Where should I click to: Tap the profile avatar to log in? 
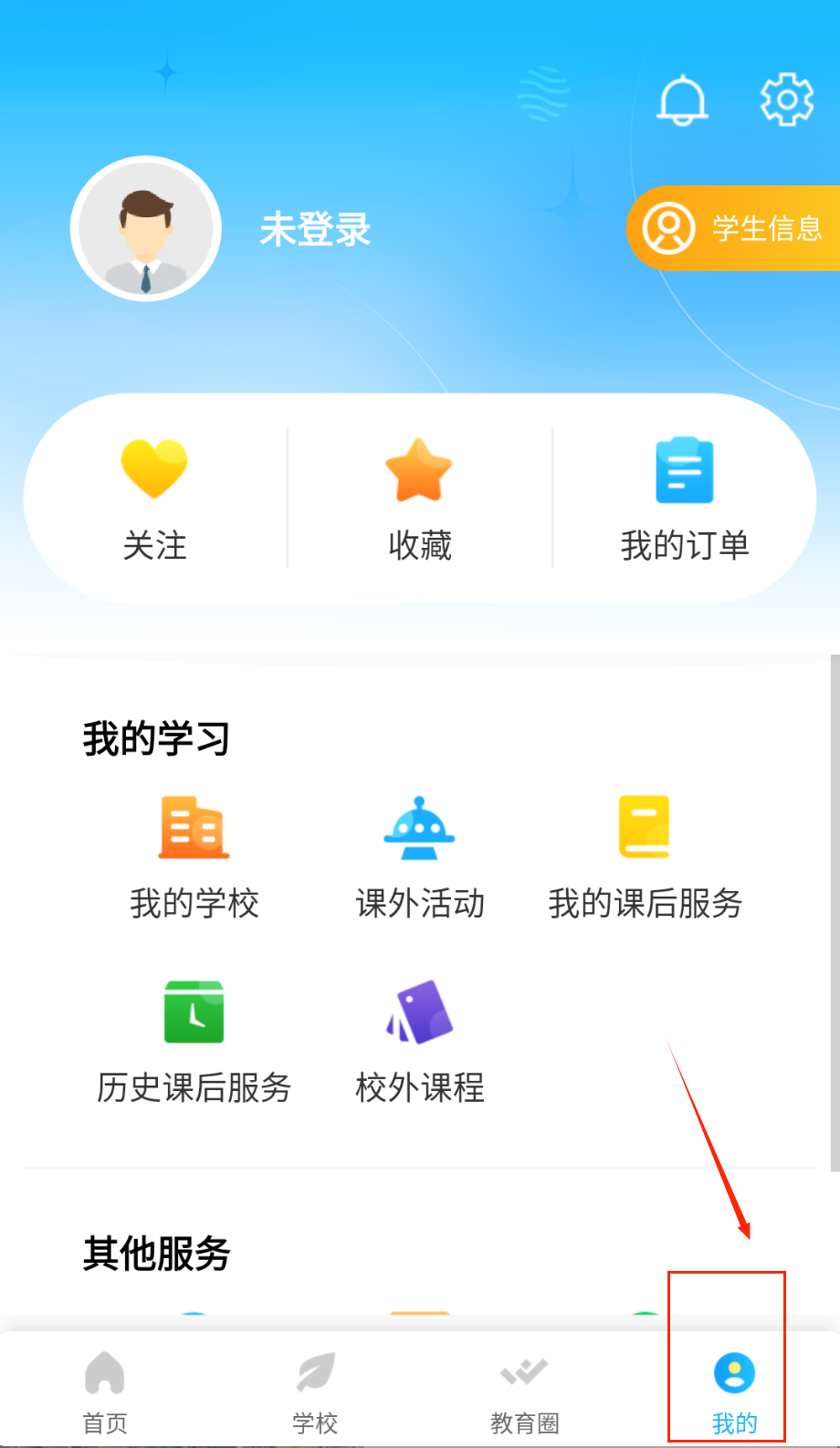[x=146, y=229]
